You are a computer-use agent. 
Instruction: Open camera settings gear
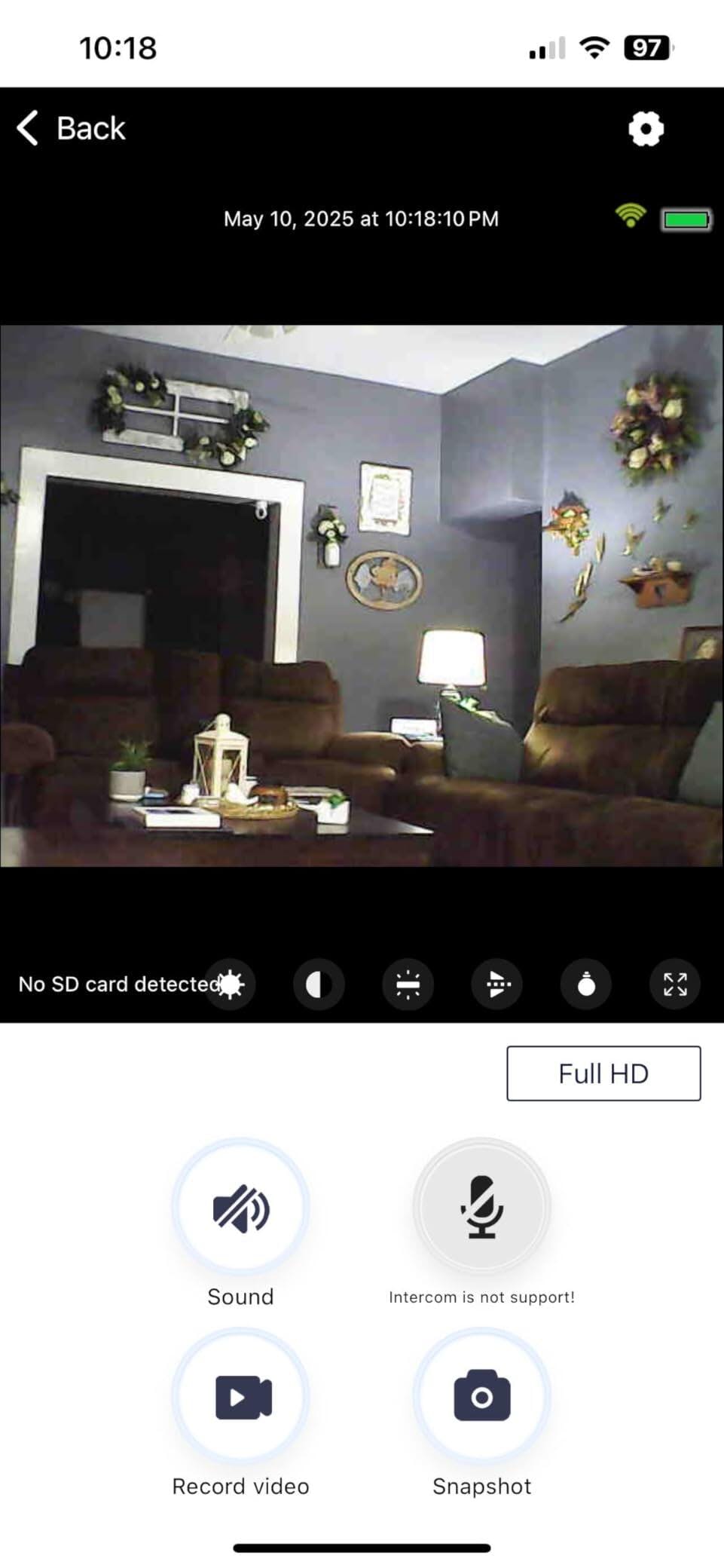646,129
